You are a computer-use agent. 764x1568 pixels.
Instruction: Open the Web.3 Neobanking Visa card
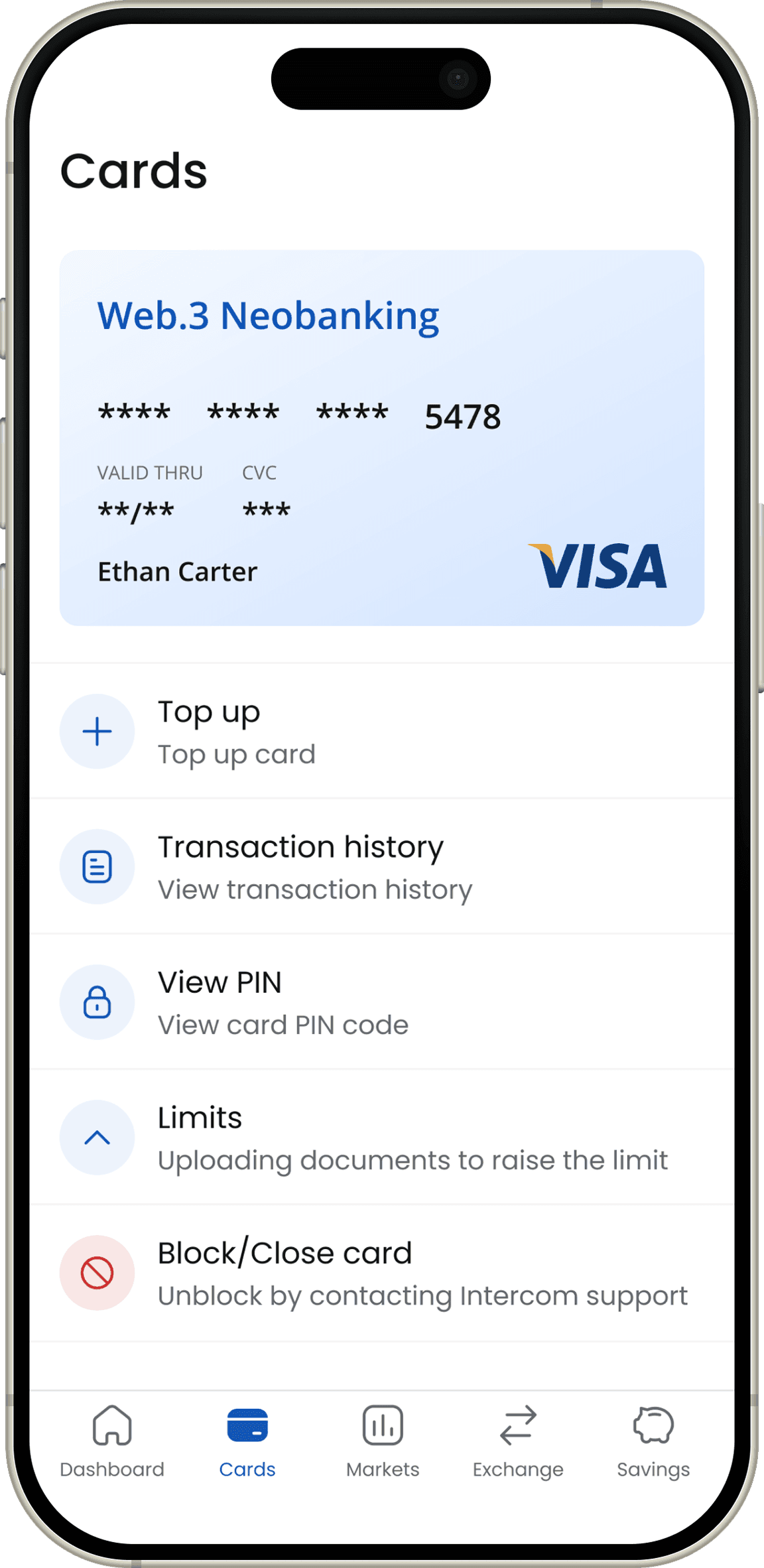(x=381, y=438)
